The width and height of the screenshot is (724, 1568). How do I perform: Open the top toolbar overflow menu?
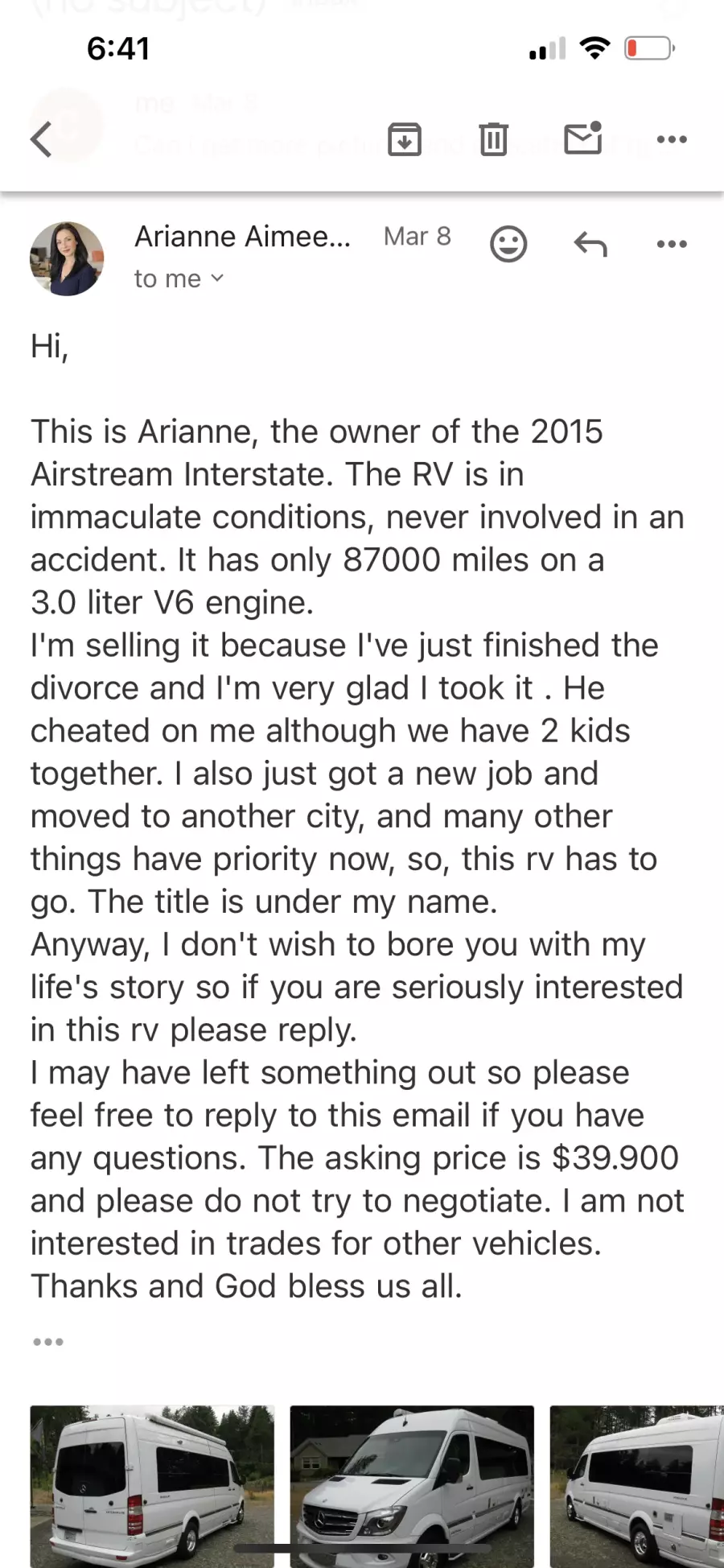[x=672, y=139]
